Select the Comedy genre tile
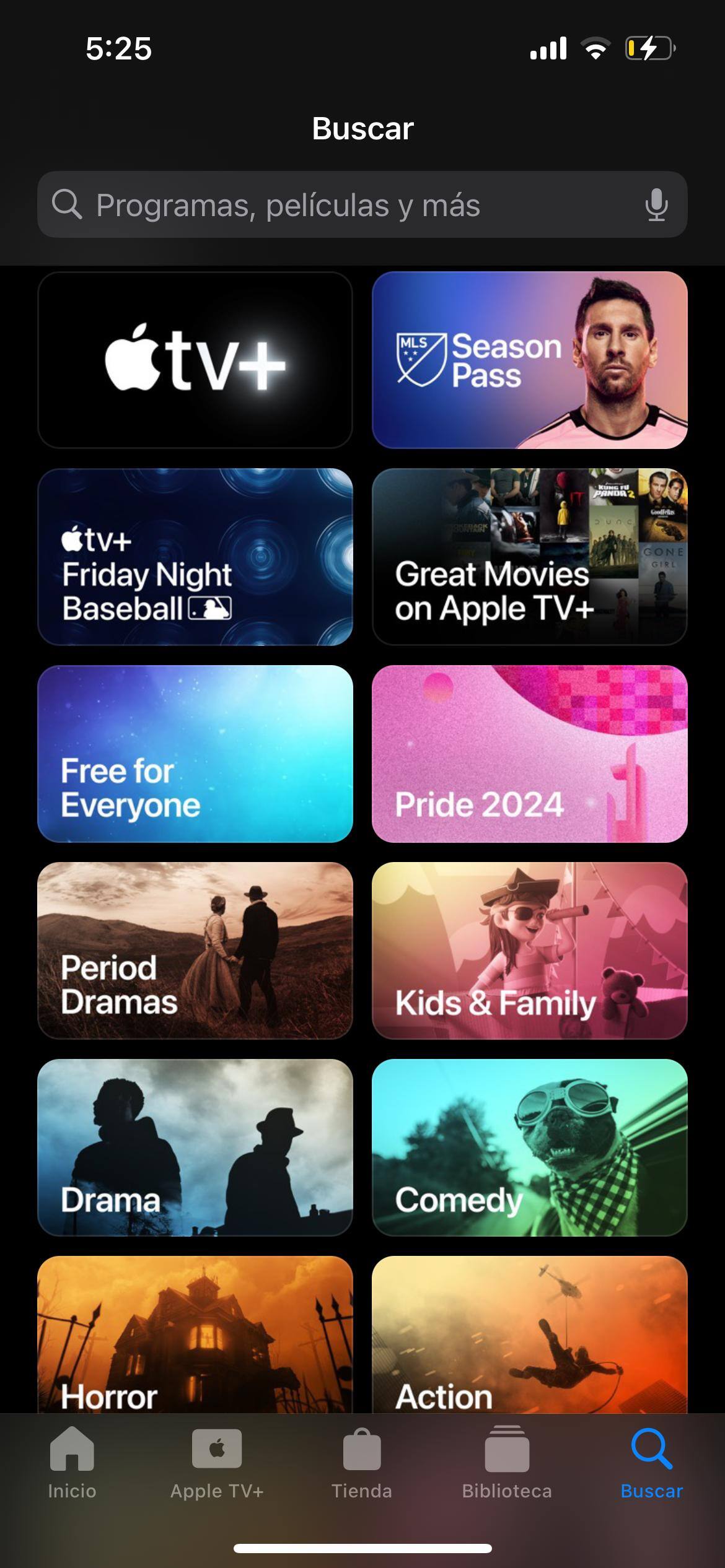This screenshot has width=725, height=1568. (529, 1148)
